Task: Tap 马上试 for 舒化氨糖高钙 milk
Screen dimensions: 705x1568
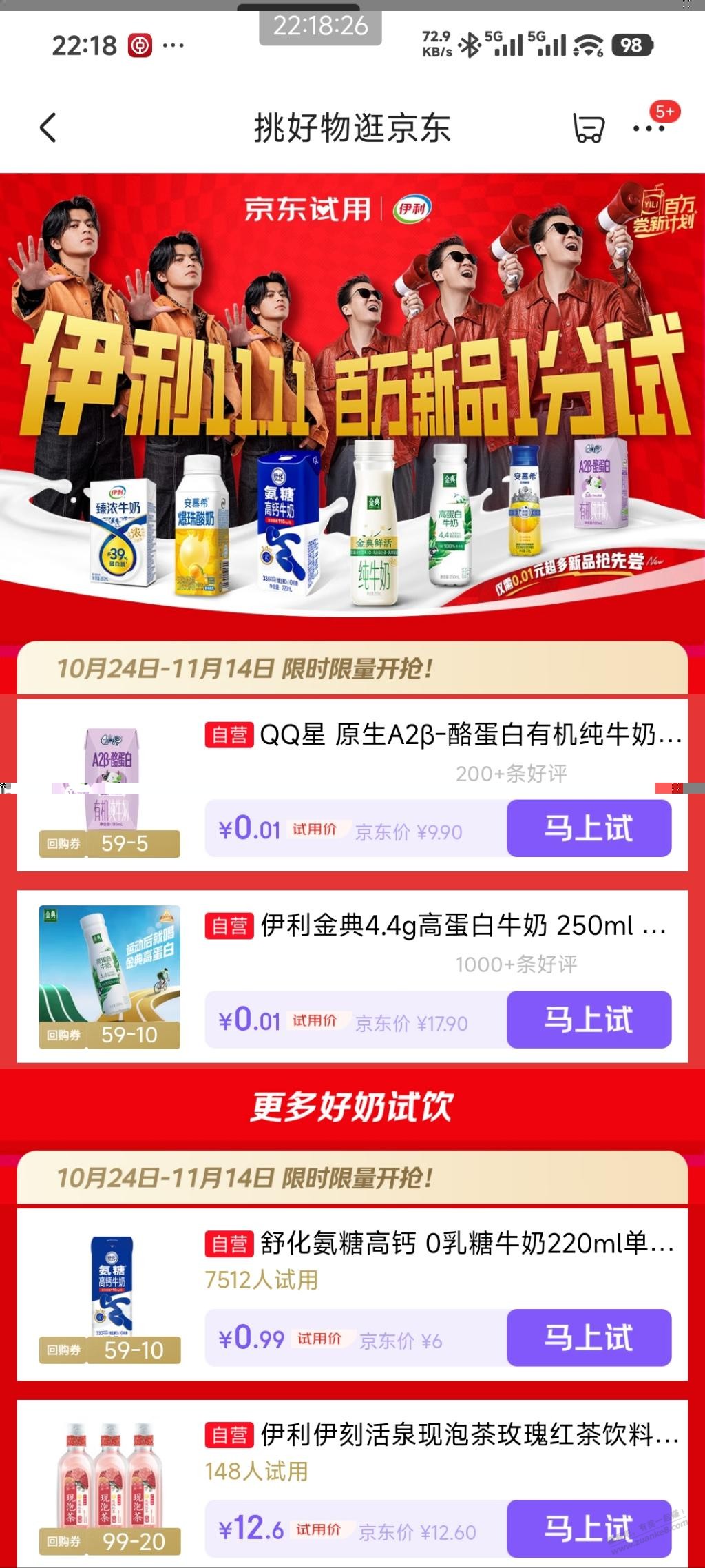Action: click(589, 1337)
